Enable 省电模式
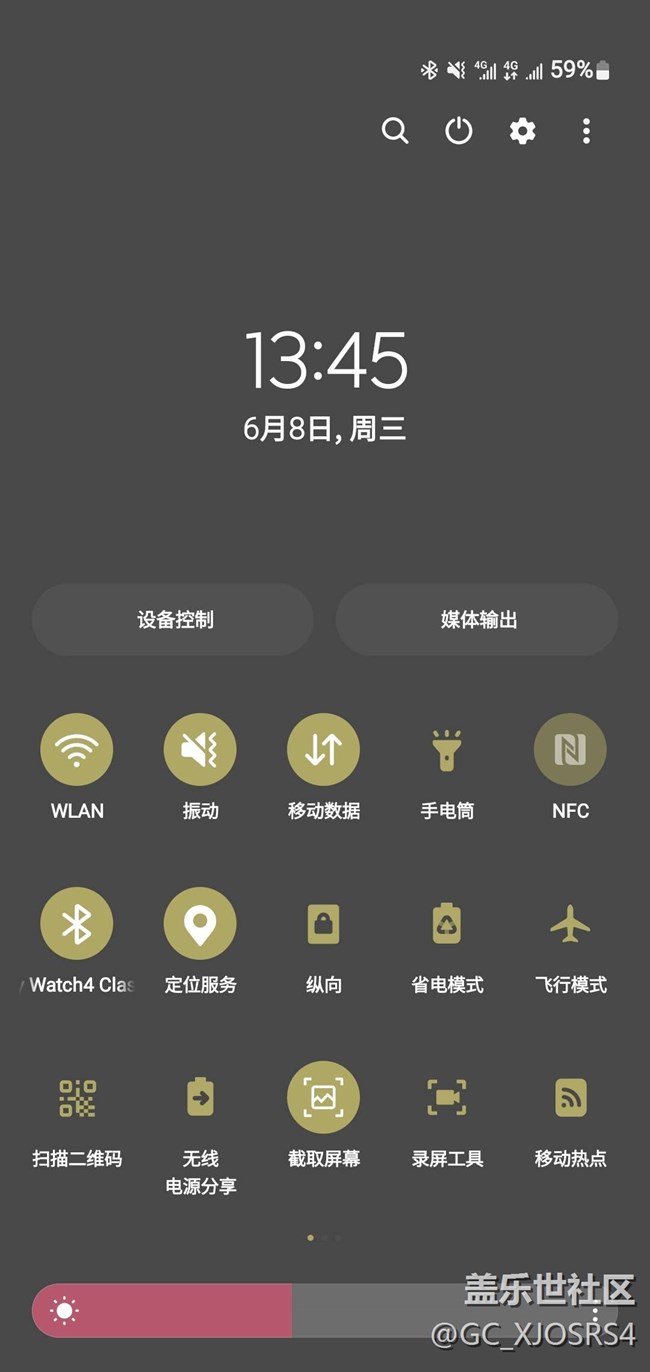Image resolution: width=650 pixels, height=1372 pixels. tap(446, 924)
